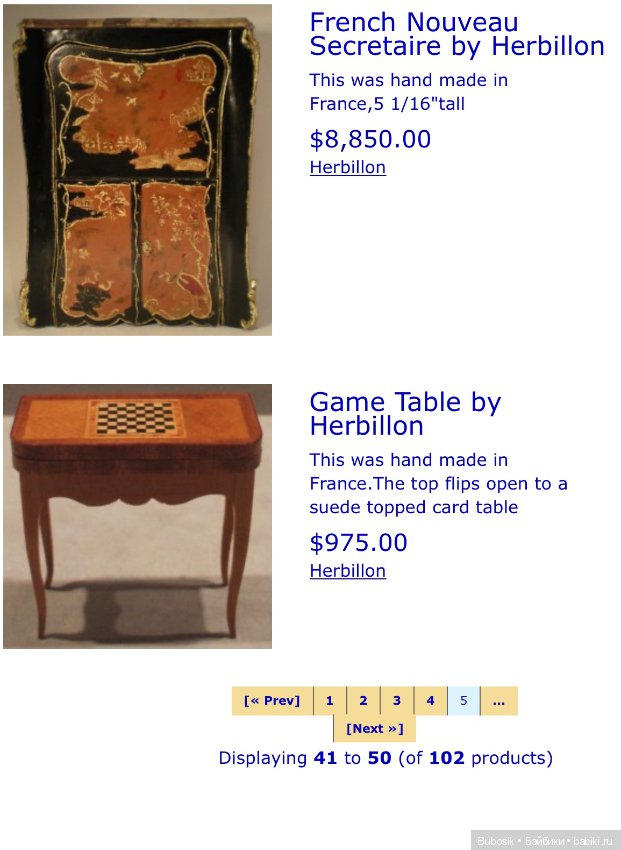The height and width of the screenshot is (850, 621).
Task: Open the Game Table product image
Action: point(137,516)
